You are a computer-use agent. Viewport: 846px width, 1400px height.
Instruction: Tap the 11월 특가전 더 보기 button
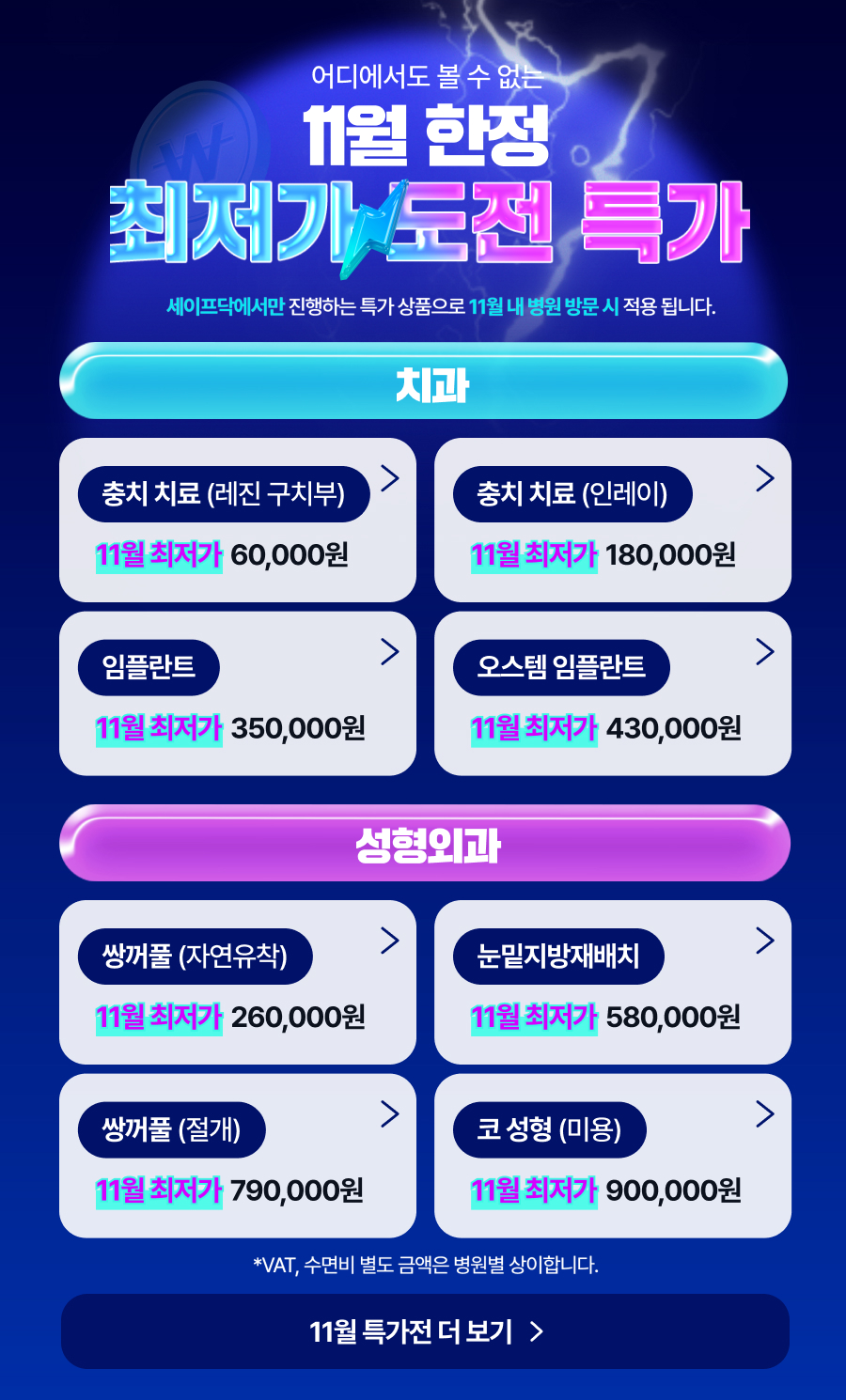pyautogui.click(x=425, y=1331)
